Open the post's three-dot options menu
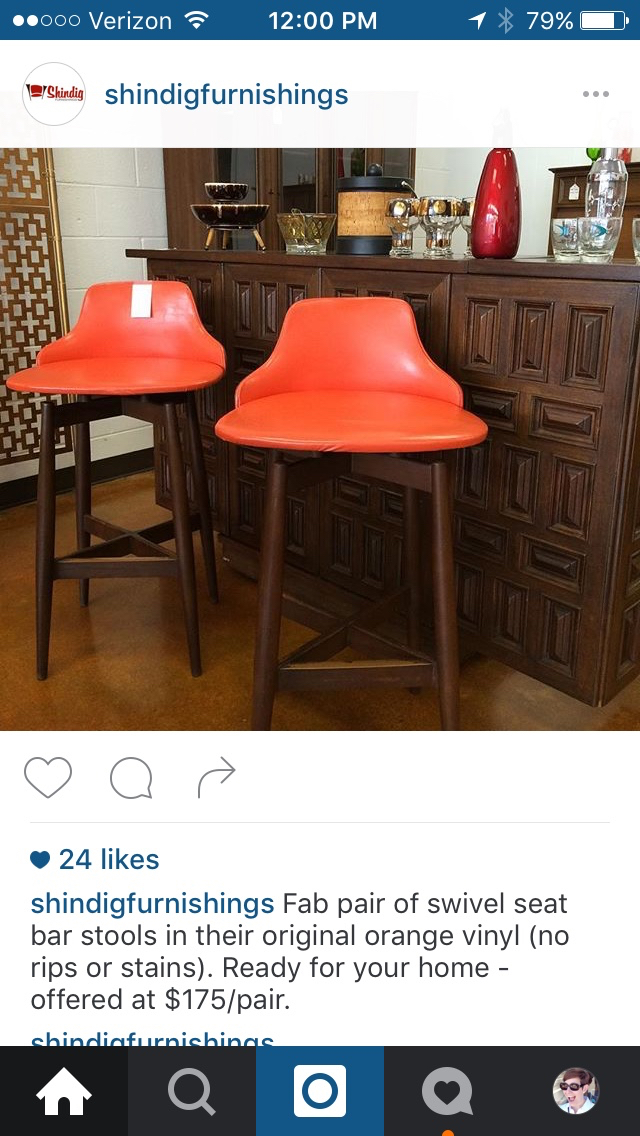Image resolution: width=640 pixels, height=1136 pixels. pos(595,94)
